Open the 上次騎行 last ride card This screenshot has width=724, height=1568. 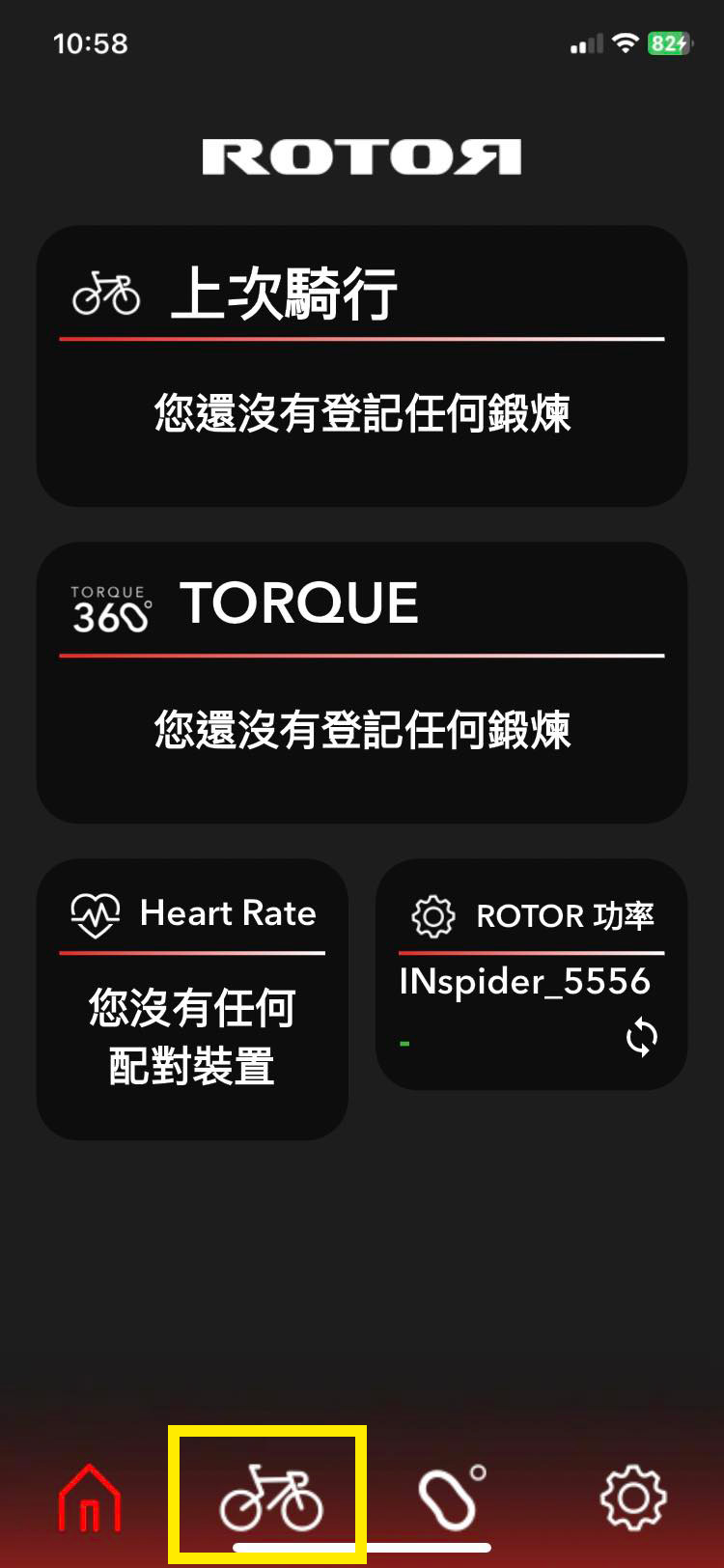click(361, 367)
